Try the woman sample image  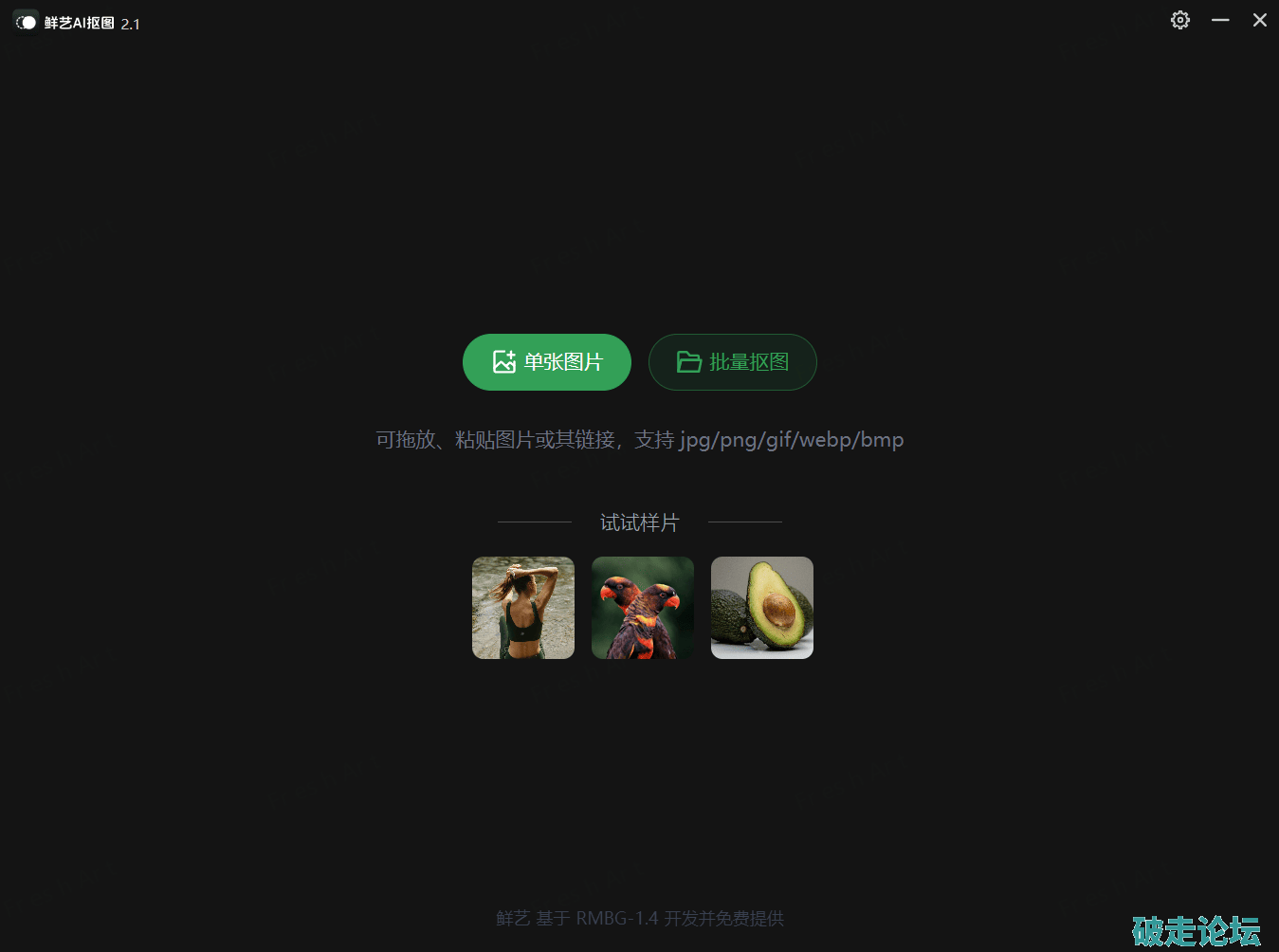point(523,608)
